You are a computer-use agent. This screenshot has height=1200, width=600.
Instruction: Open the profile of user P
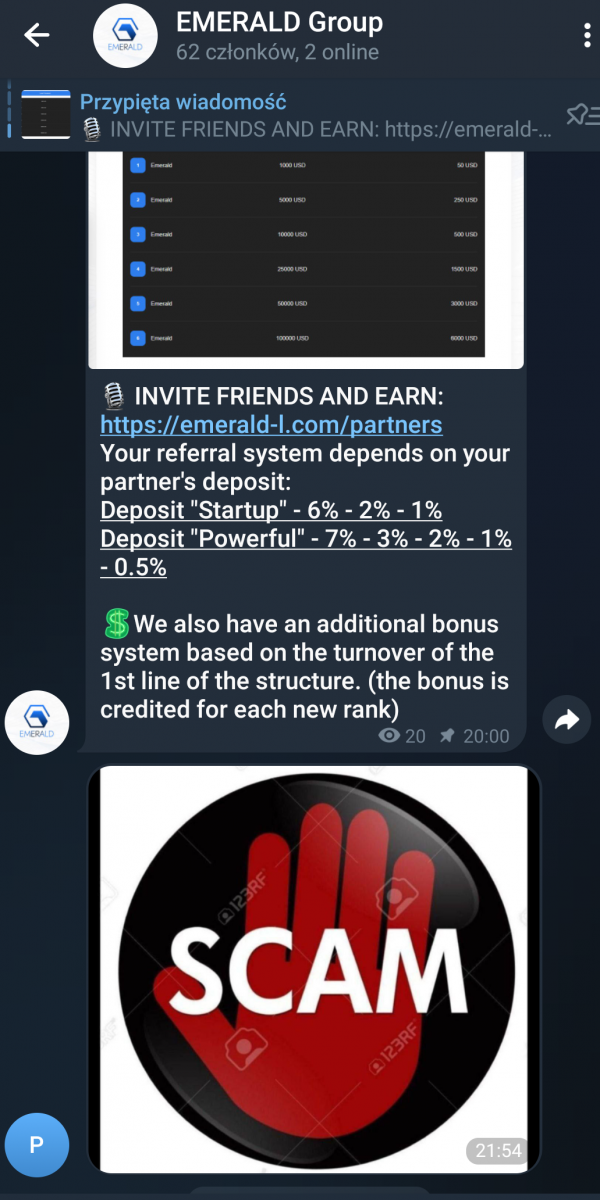(37, 1145)
